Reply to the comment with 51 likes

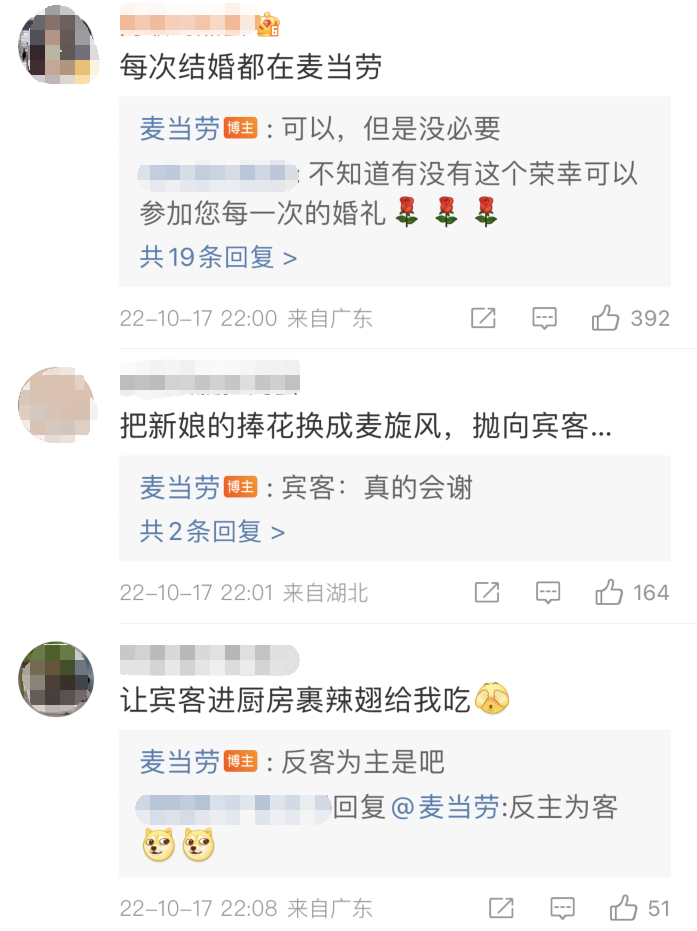coord(563,908)
